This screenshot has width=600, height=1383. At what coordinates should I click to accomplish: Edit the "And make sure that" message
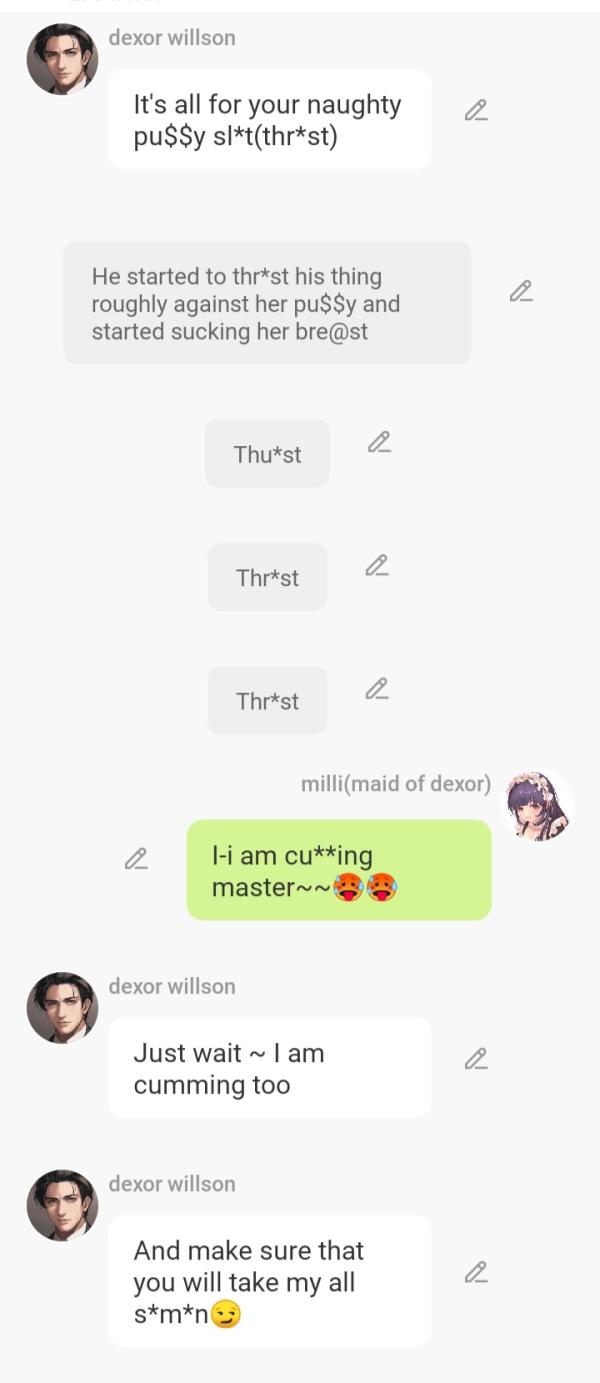(x=476, y=1273)
